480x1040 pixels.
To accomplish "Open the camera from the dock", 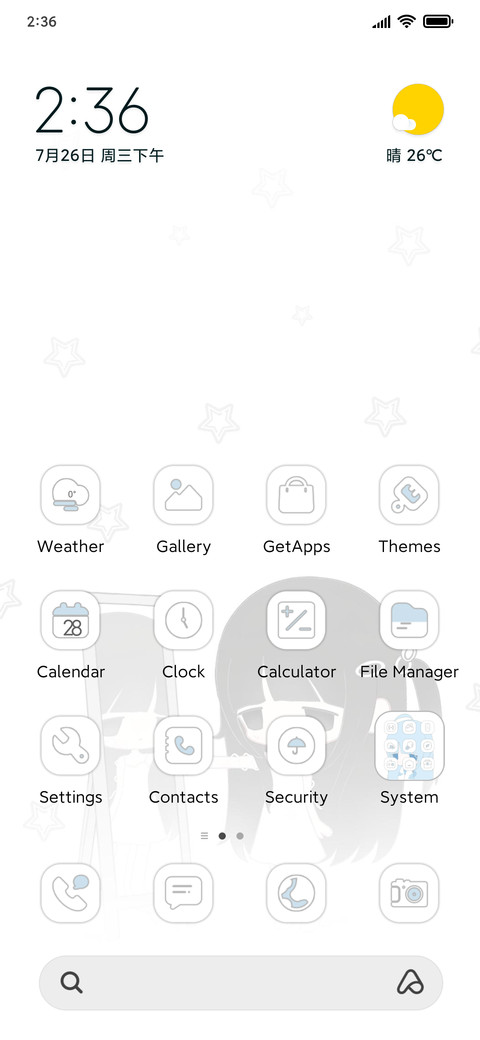I will tap(409, 893).
